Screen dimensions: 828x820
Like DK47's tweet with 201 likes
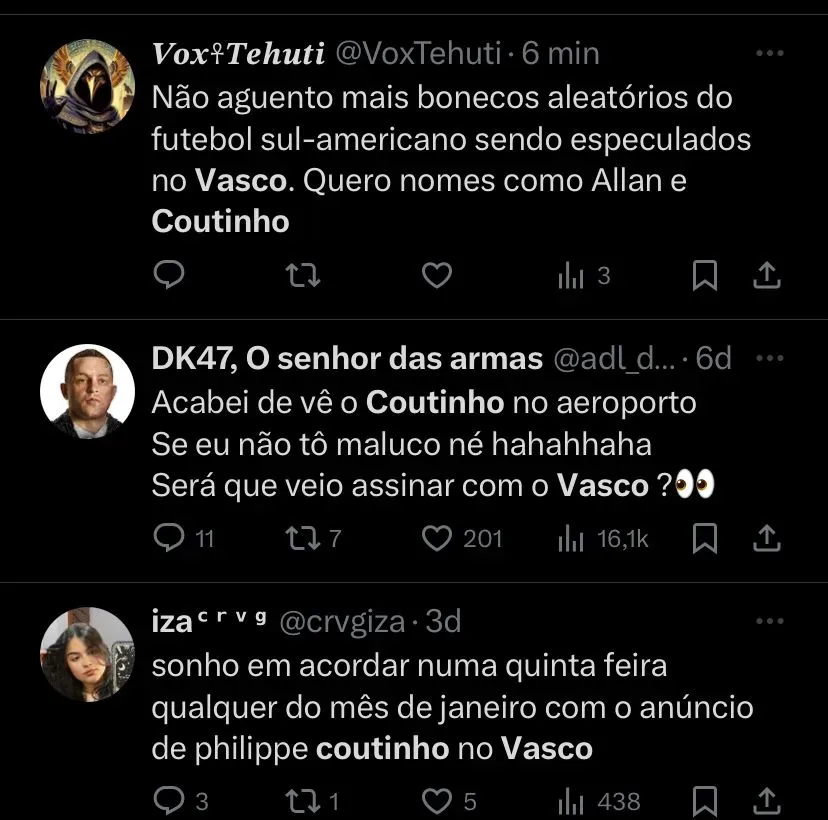coord(436,539)
